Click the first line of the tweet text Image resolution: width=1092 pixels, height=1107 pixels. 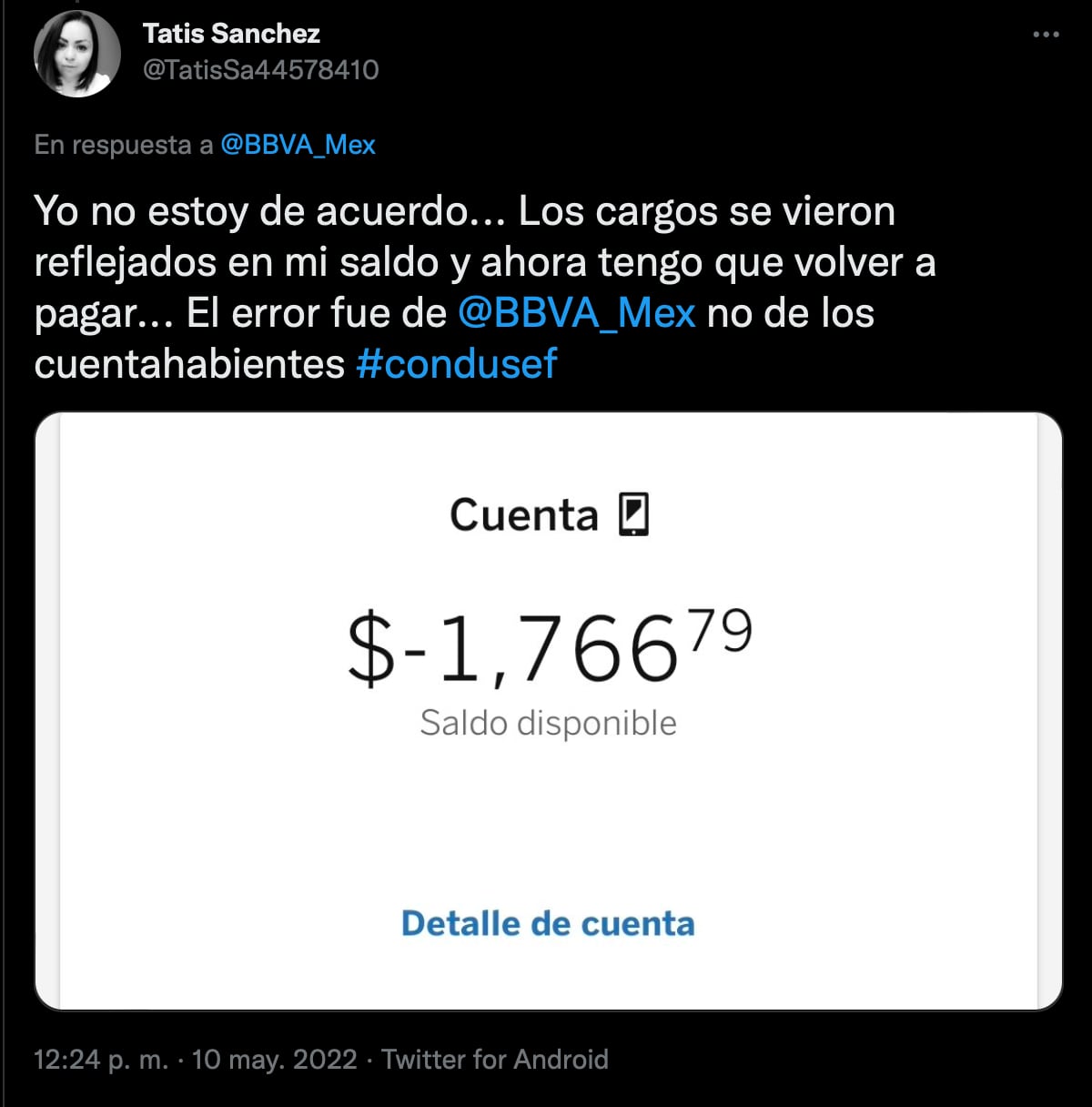pos(464,211)
